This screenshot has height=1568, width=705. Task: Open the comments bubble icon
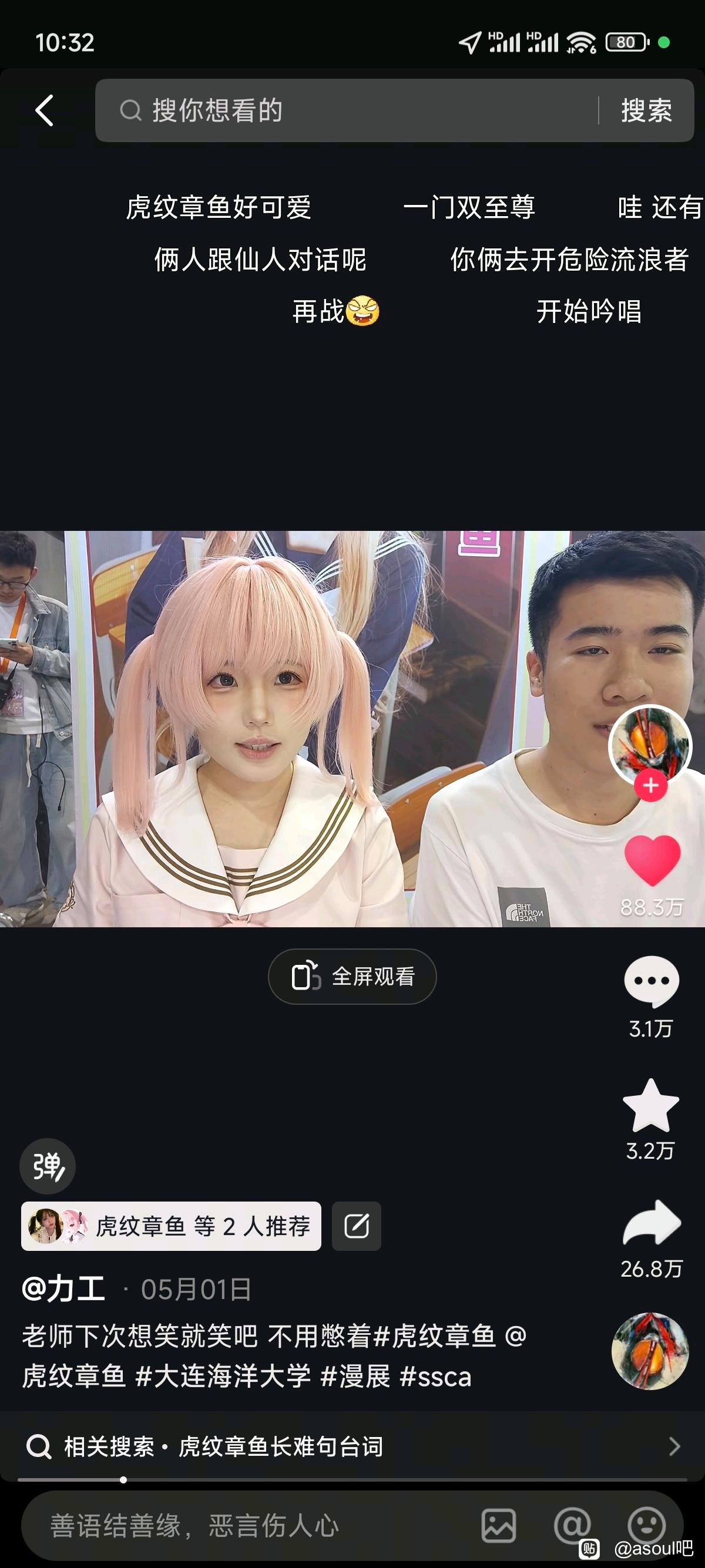[x=651, y=981]
